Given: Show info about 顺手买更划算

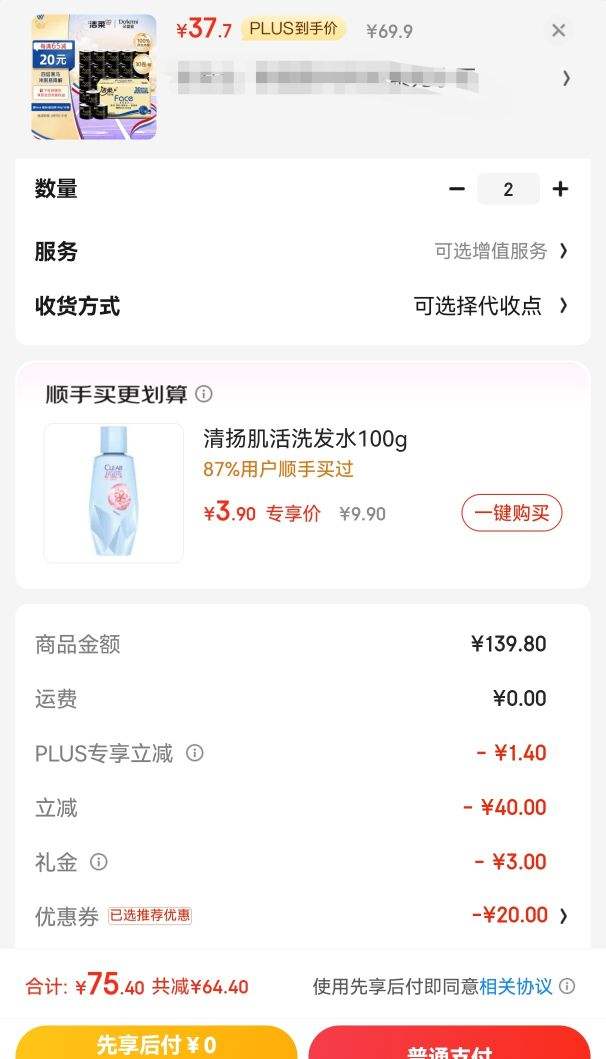Looking at the screenshot, I should coord(204,394).
